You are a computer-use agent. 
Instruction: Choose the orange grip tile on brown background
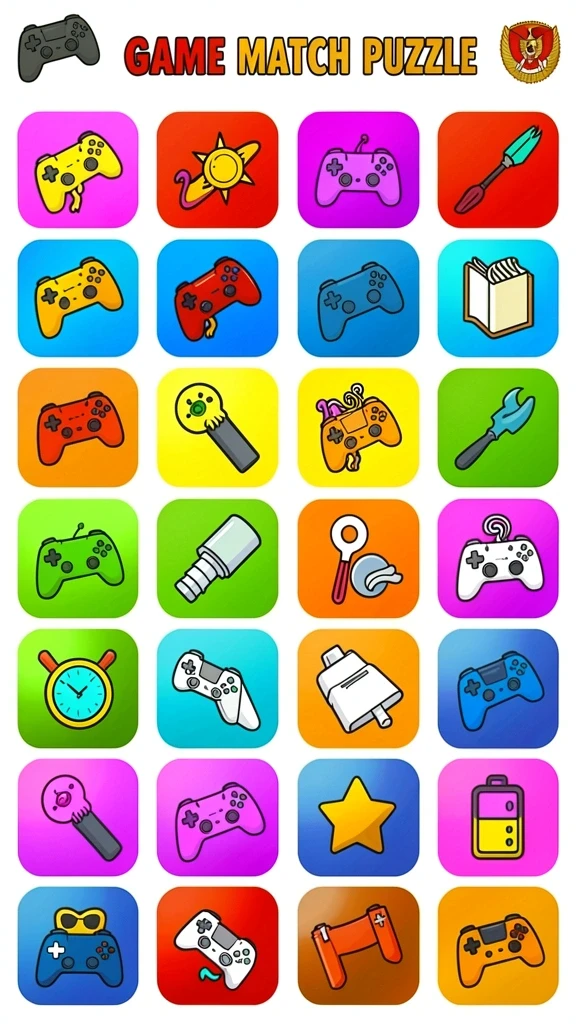click(358, 946)
